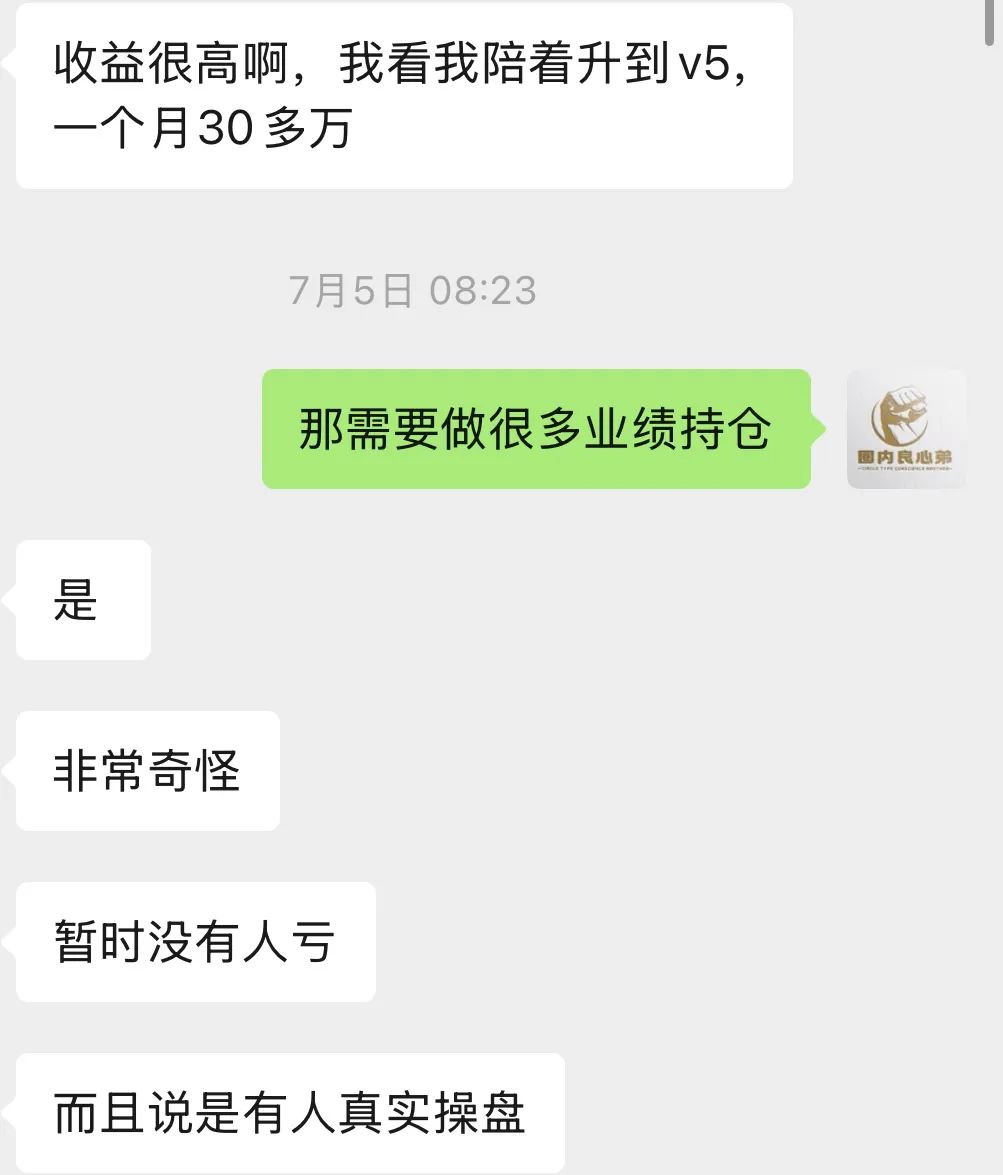Open the sender's profile via their avatar icon
1003x1175 pixels.
coord(906,430)
